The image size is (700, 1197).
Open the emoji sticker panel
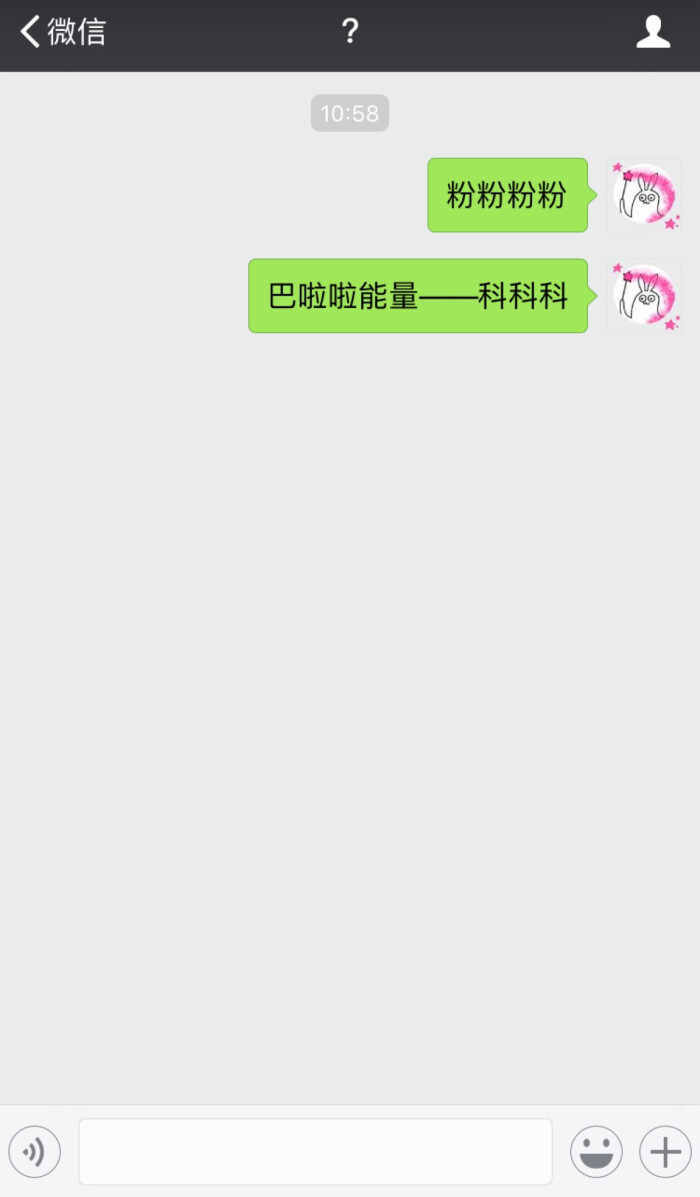click(x=596, y=1151)
